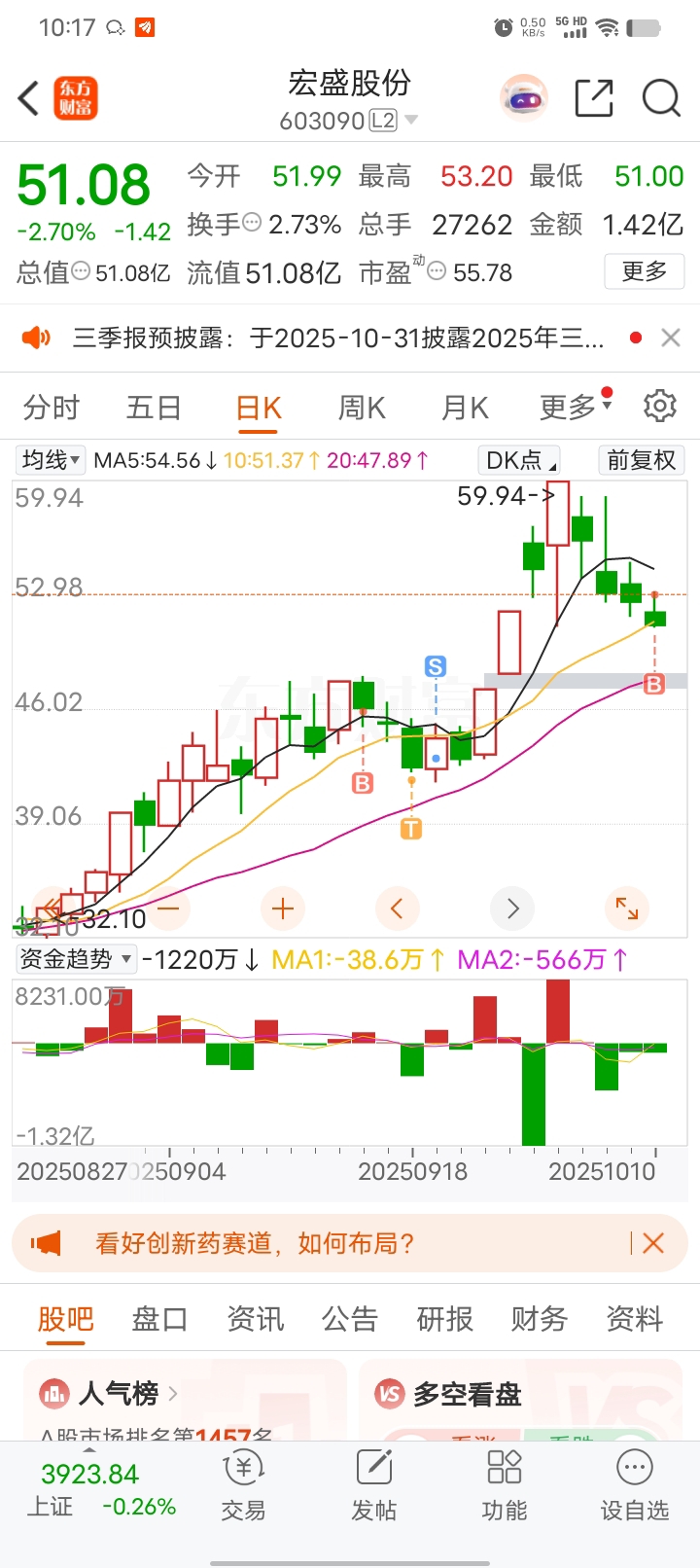Switch to the 五日 chart tab
Image resolution: width=700 pixels, height=1568 pixels.
(x=154, y=408)
